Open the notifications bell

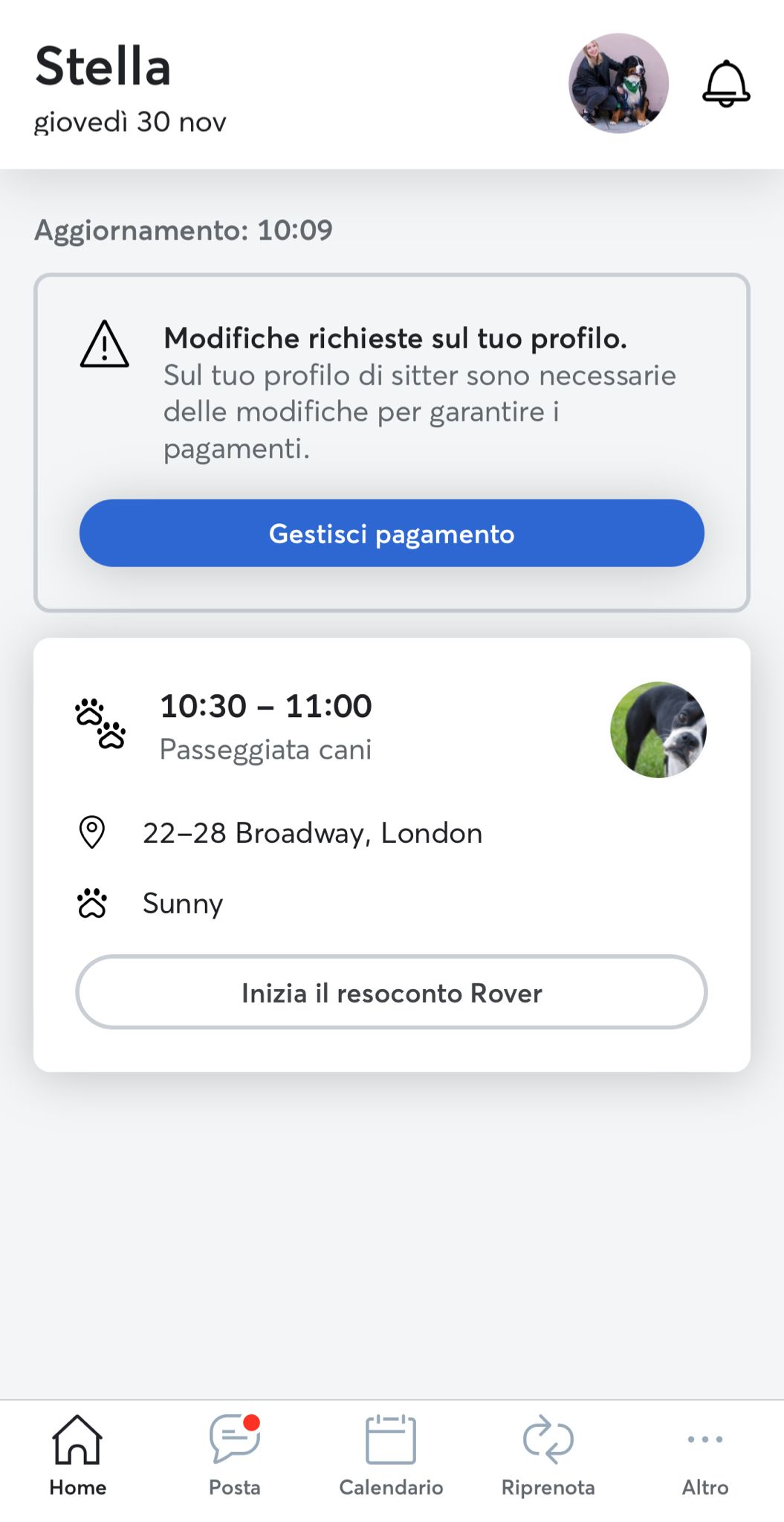(726, 83)
